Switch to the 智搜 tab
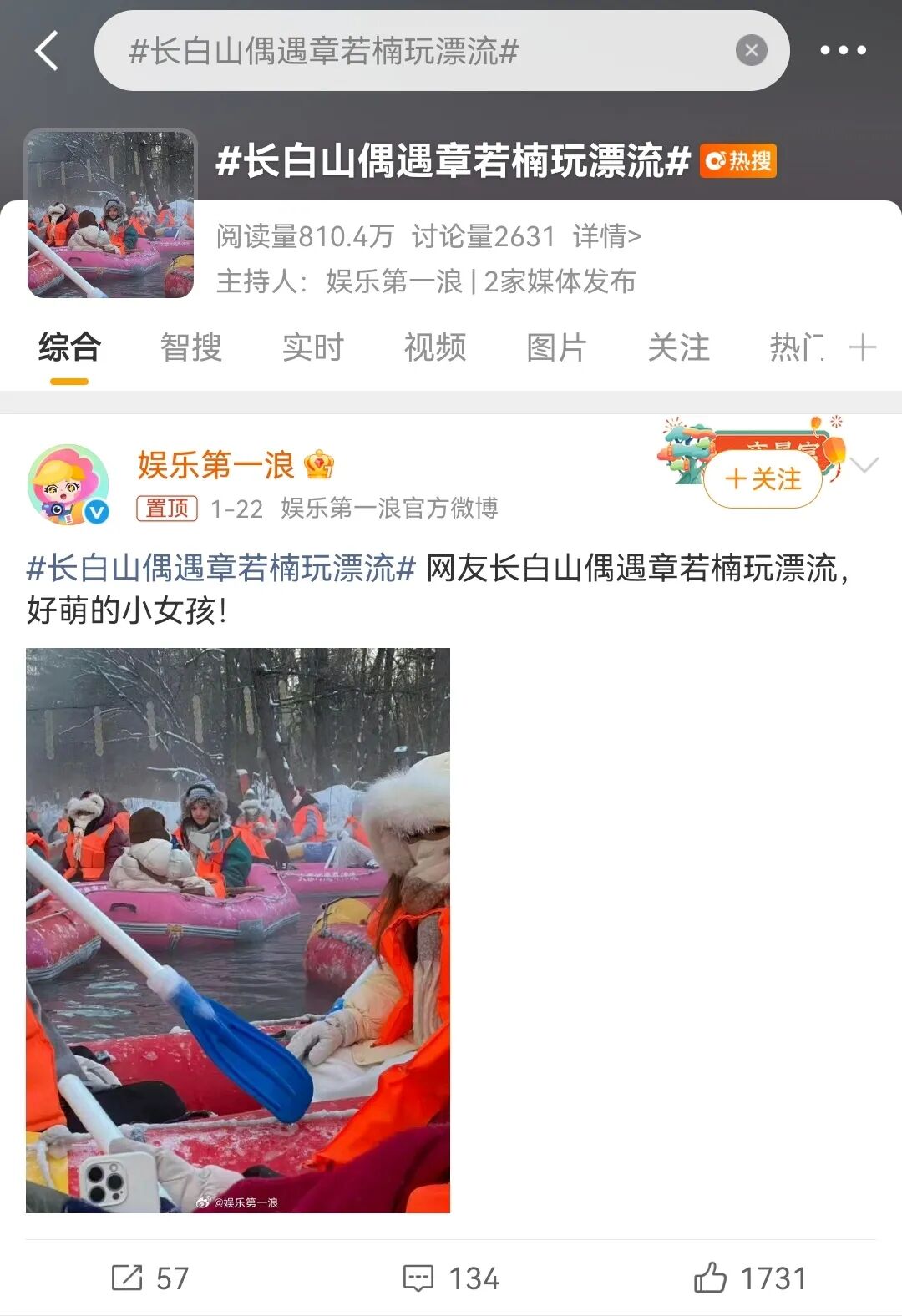Screen dimensions: 902x1316 [191, 347]
